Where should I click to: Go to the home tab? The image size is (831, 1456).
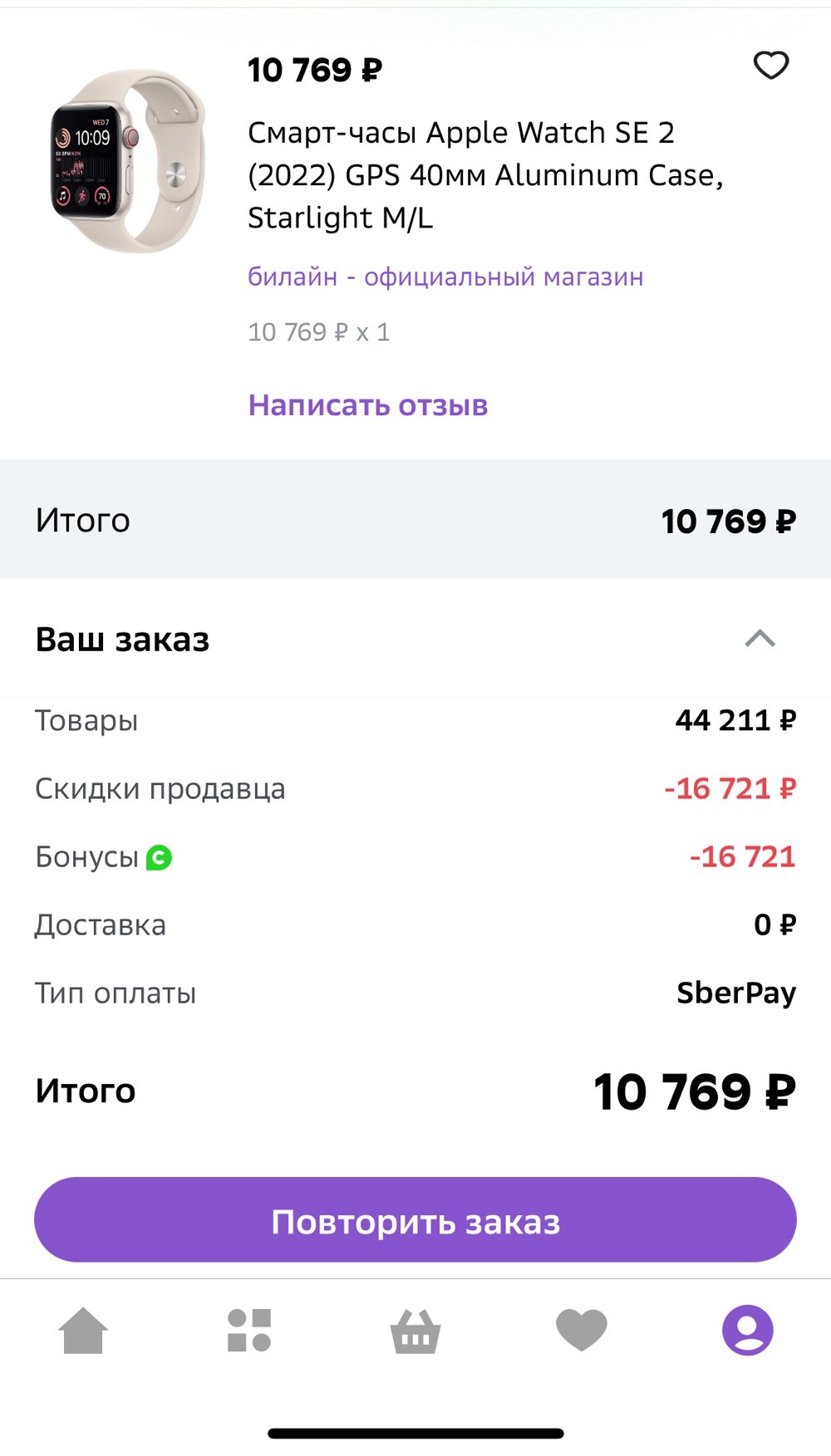tap(83, 1330)
